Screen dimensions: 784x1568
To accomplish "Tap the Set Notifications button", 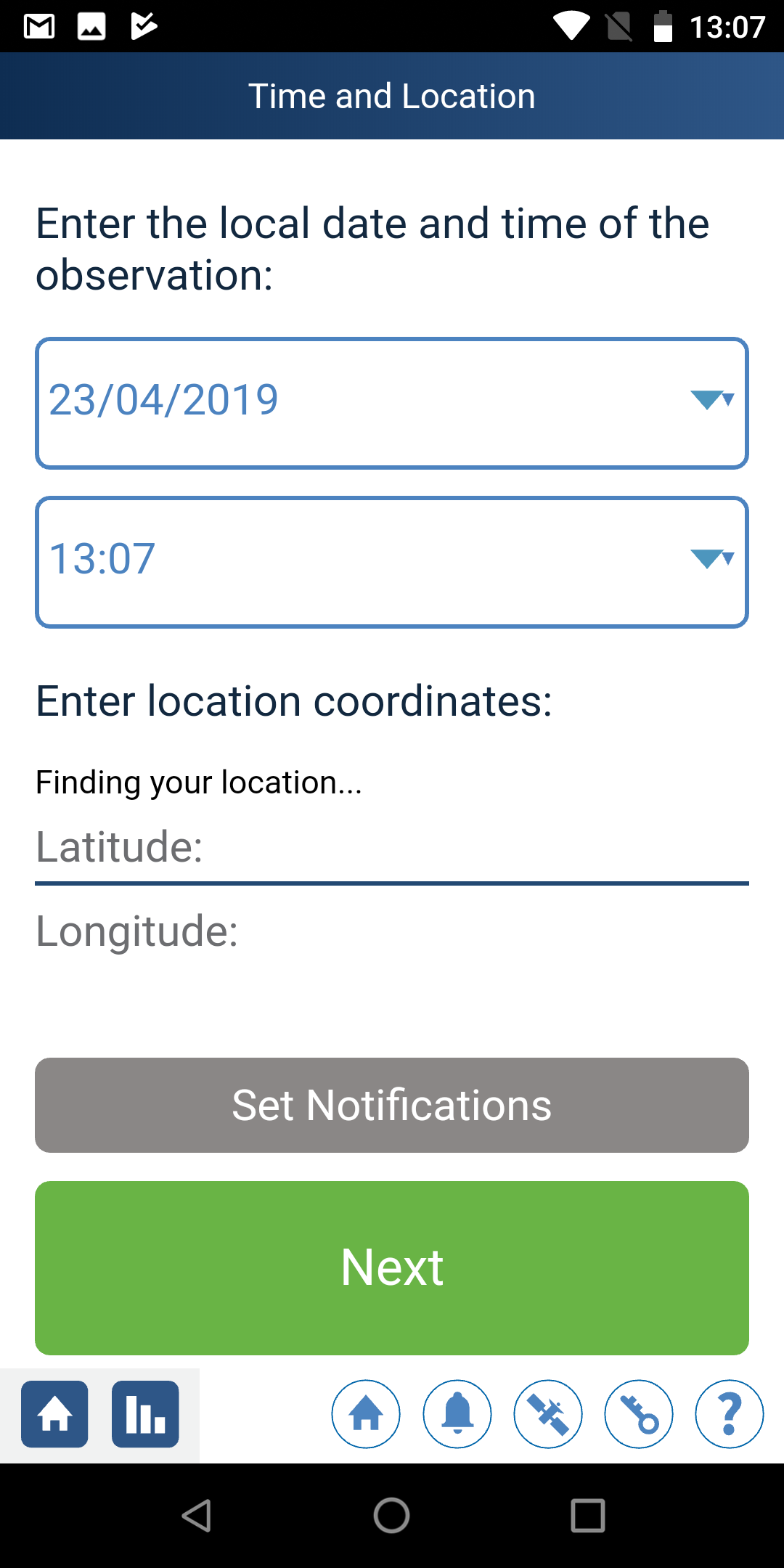I will tap(392, 1105).
